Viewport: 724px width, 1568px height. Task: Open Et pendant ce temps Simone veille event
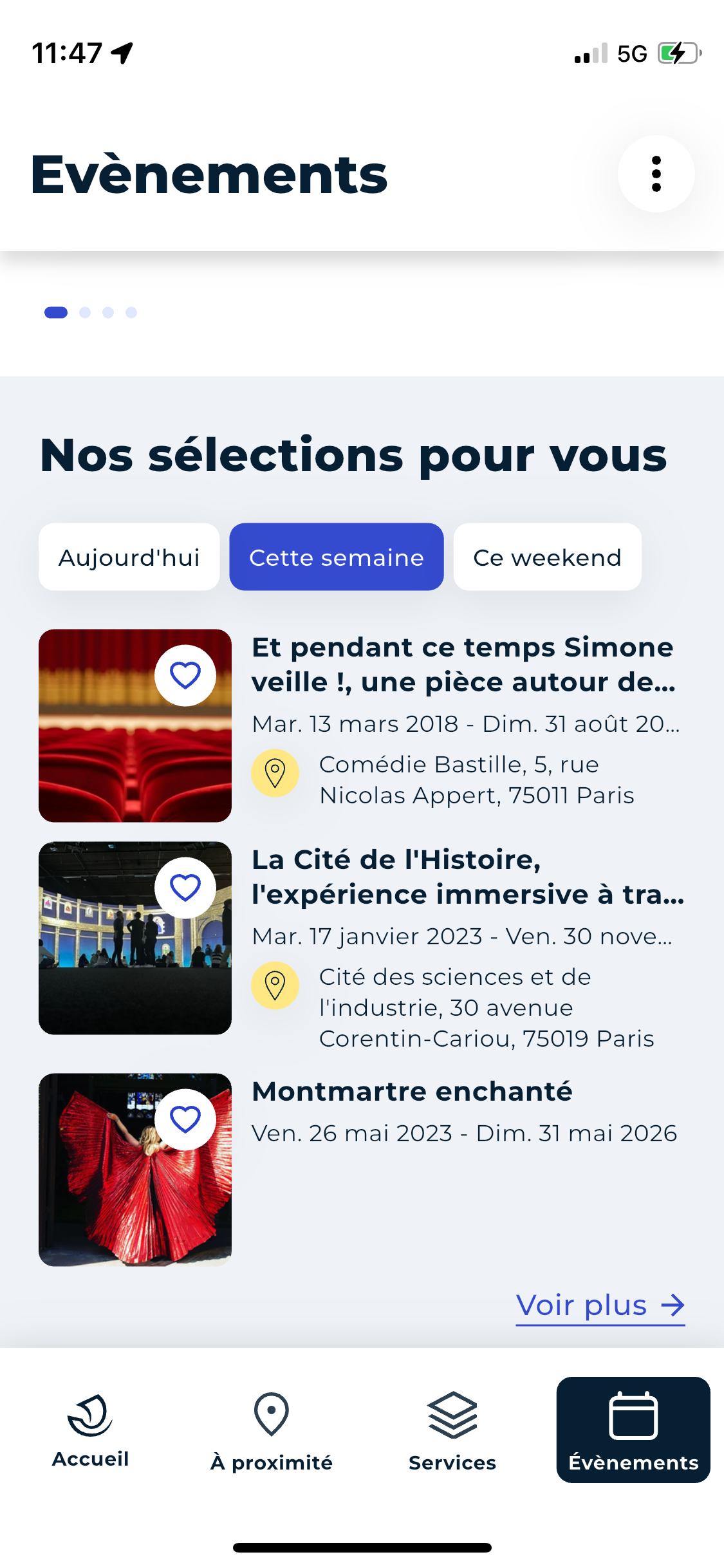click(x=462, y=665)
